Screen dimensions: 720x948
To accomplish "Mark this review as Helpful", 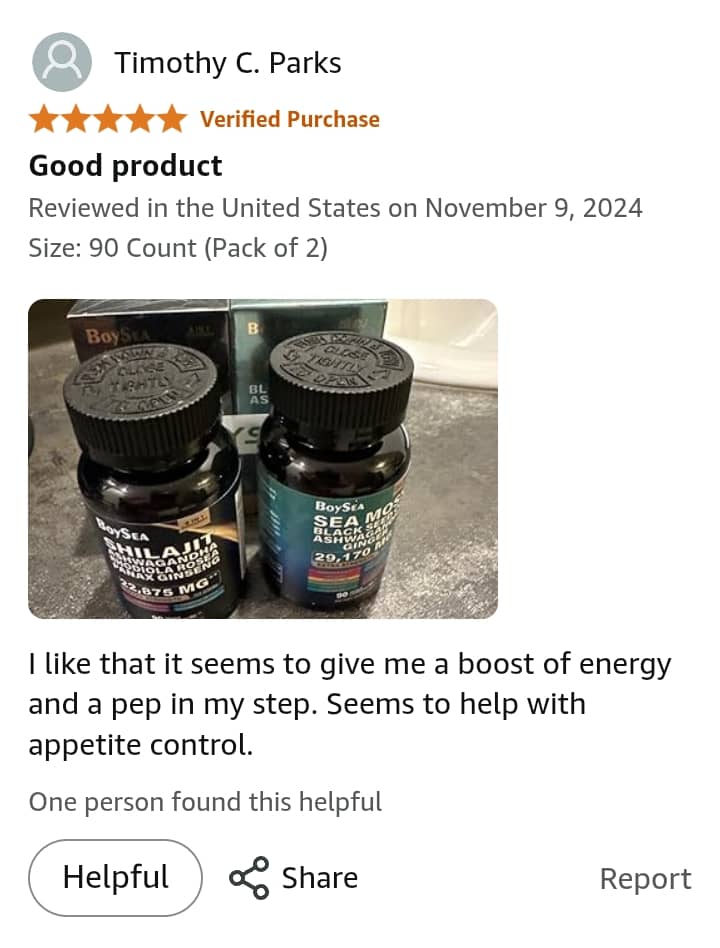I will click(x=115, y=878).
